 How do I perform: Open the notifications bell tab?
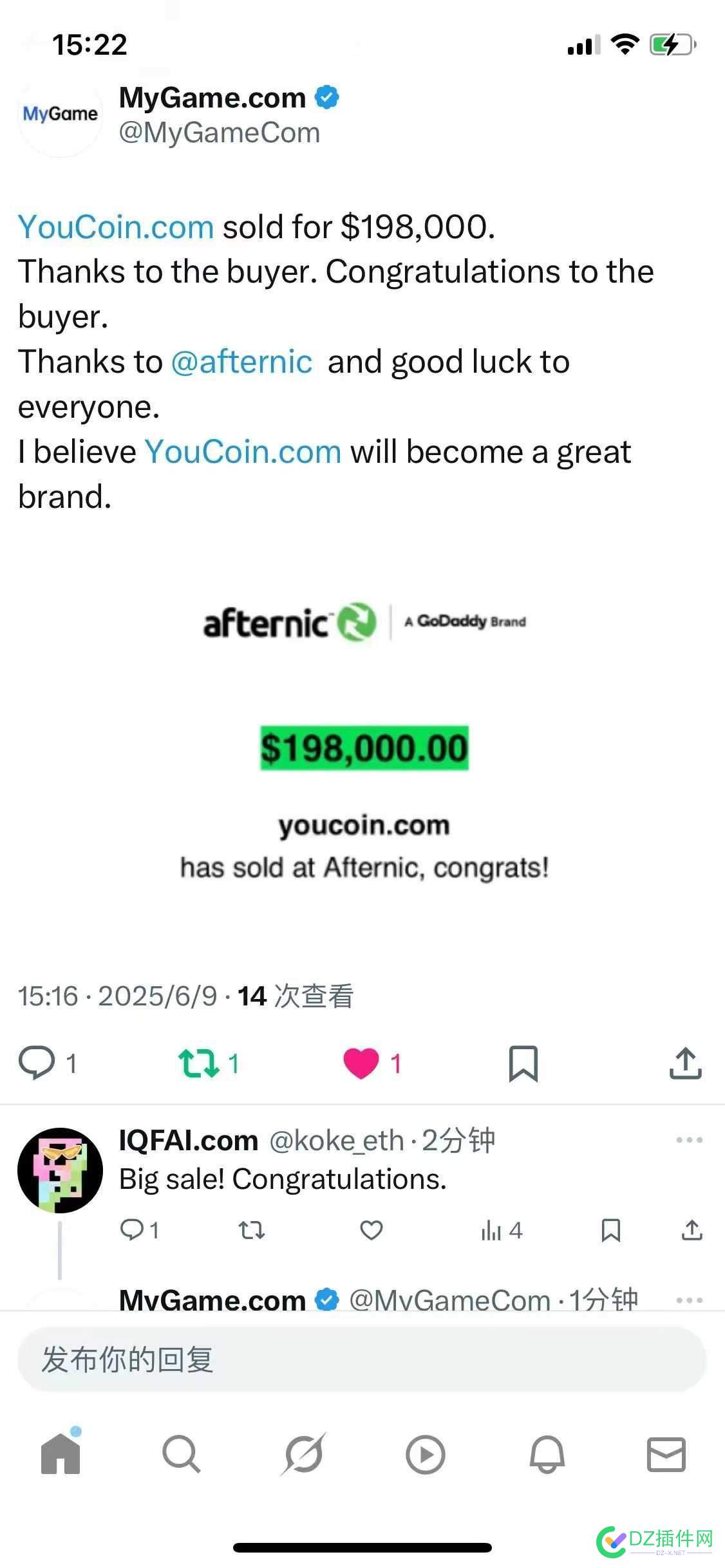click(x=547, y=1453)
